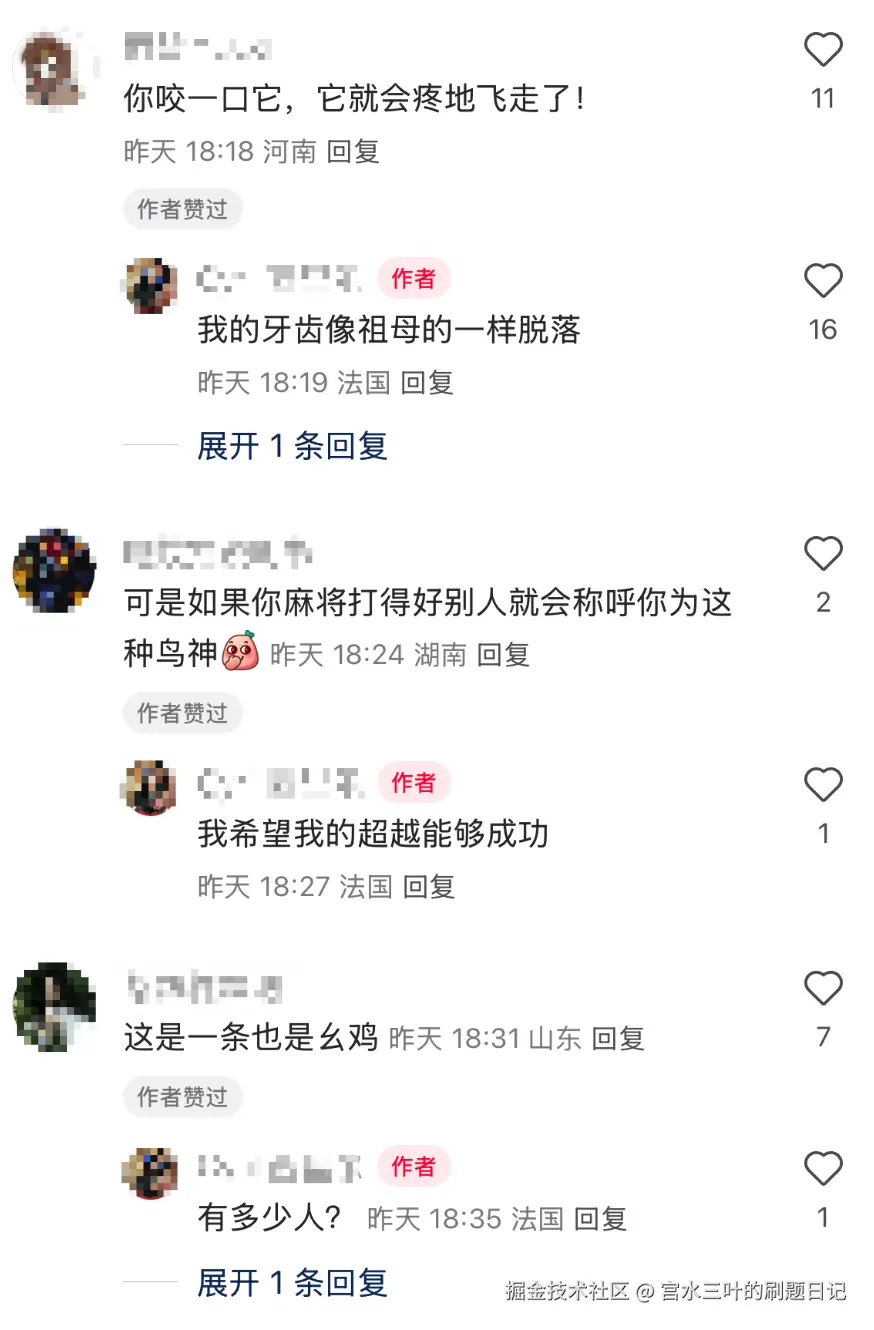The image size is (874, 1330).
Task: Like the comment "这是一条也是幺鸡"
Action: pos(823,989)
